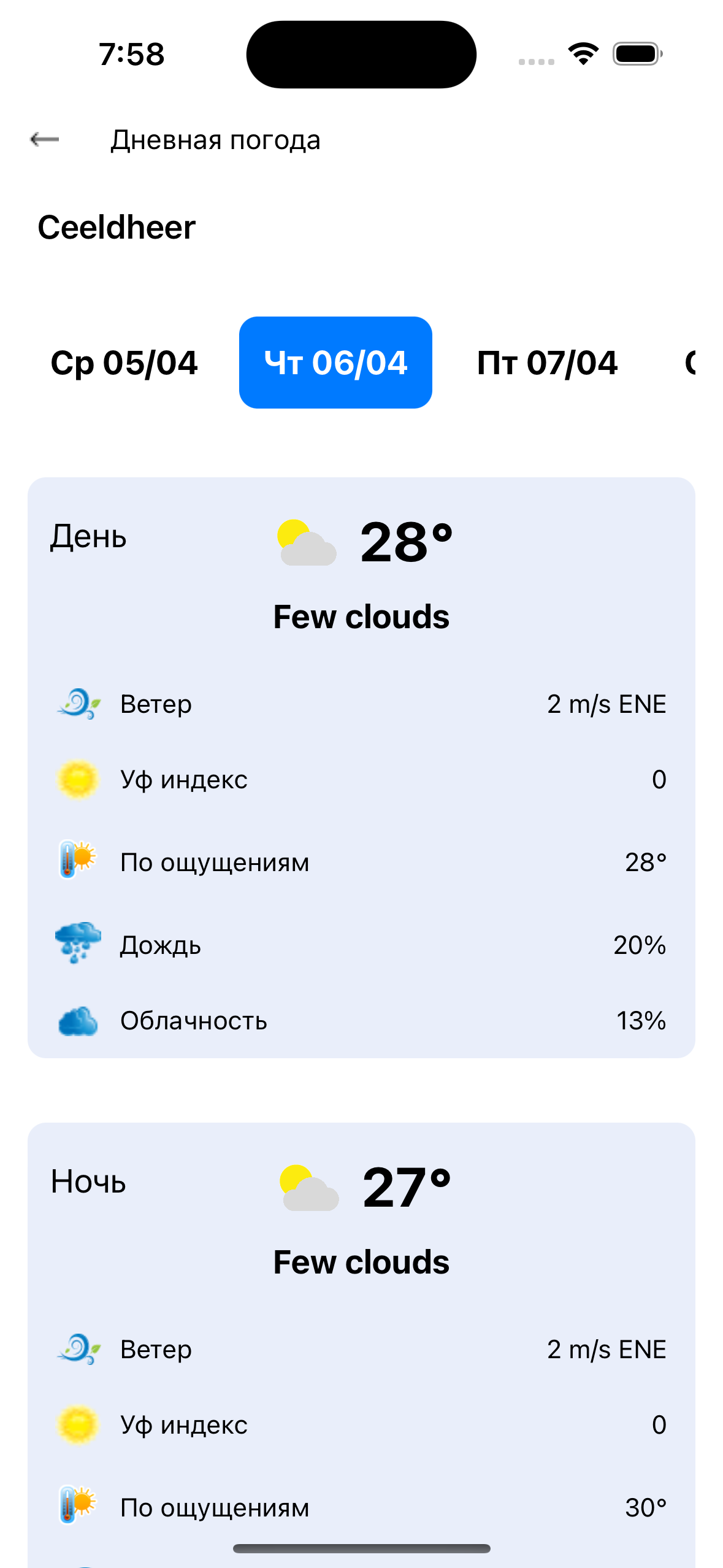This screenshot has height=1568, width=723.
Task: Click the back arrow to leave daily weather
Action: pyautogui.click(x=44, y=140)
